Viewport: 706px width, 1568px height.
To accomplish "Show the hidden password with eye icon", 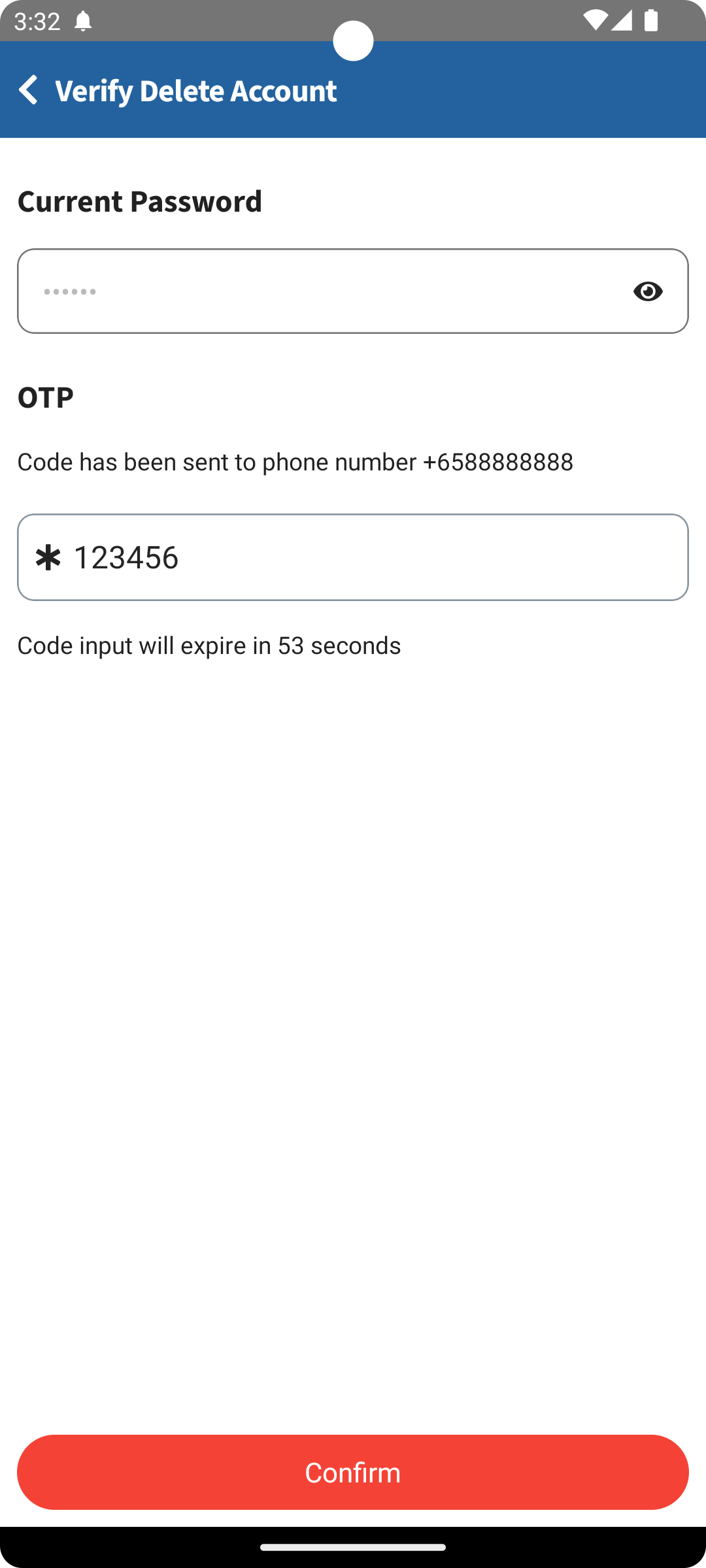I will pos(648,291).
